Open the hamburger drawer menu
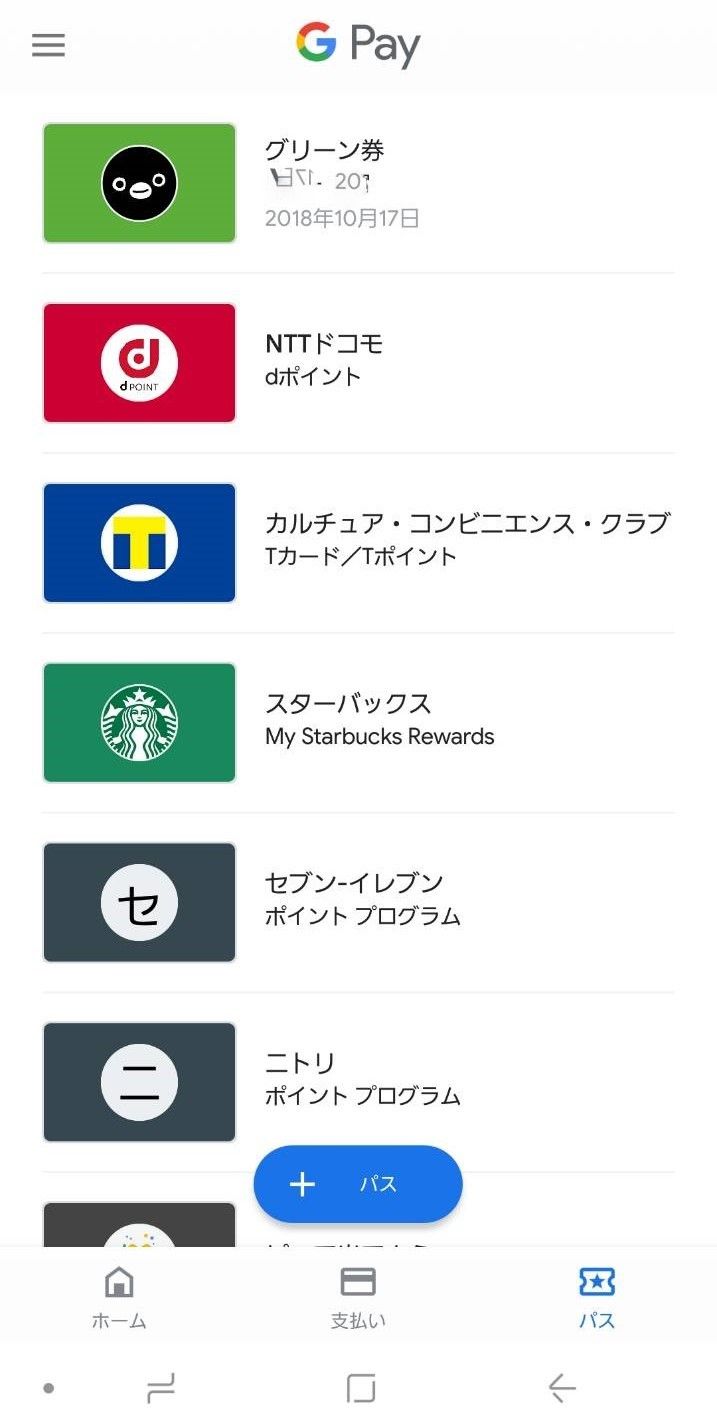This screenshot has height=1428, width=717. 48,46
